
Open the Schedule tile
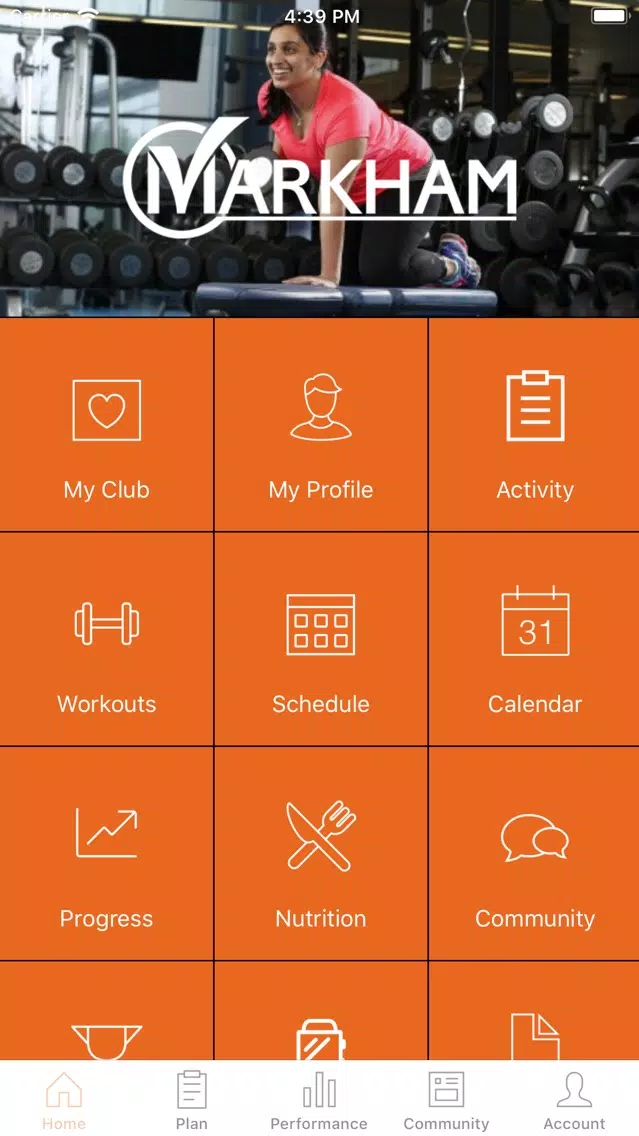[320, 639]
